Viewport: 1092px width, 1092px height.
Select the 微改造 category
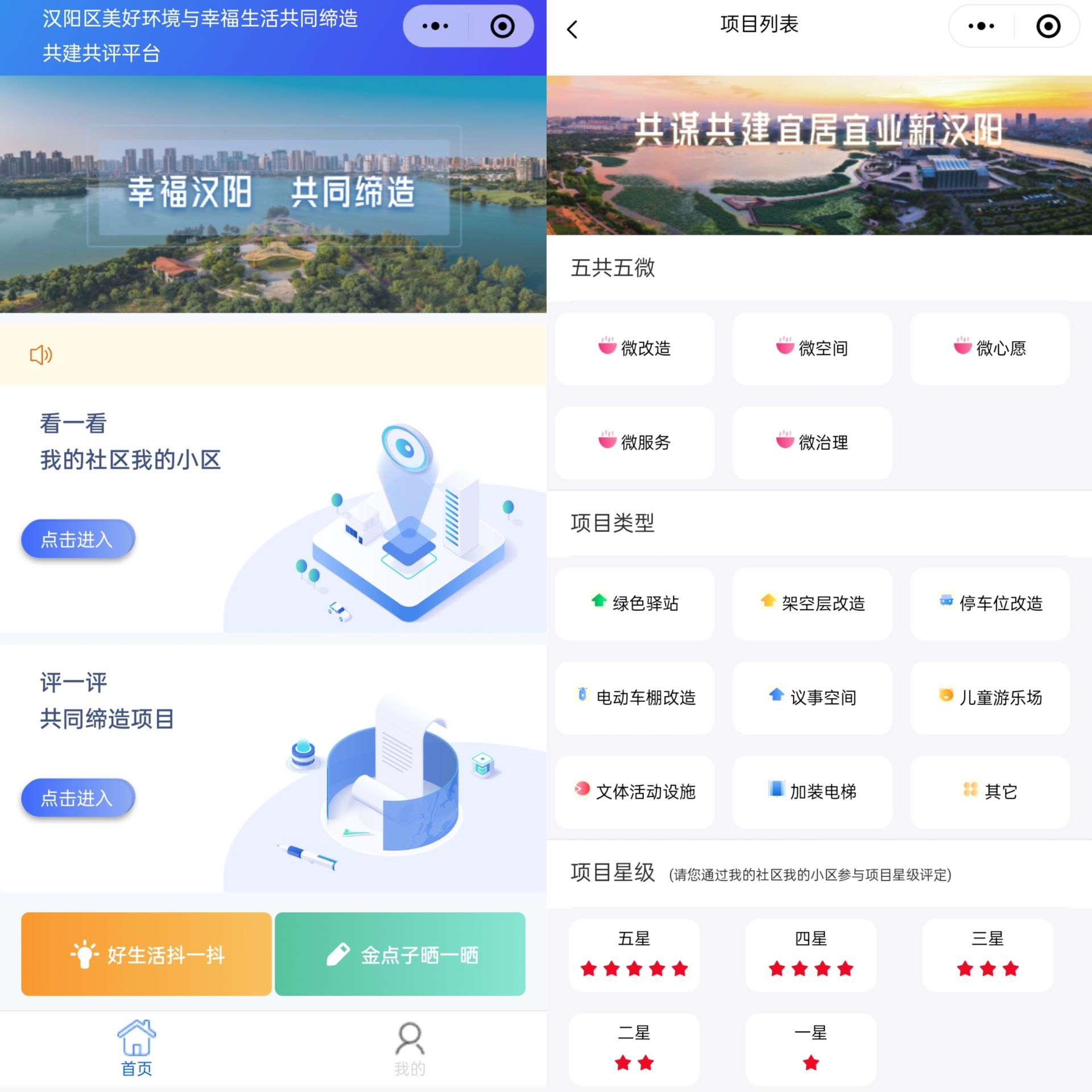(x=634, y=348)
